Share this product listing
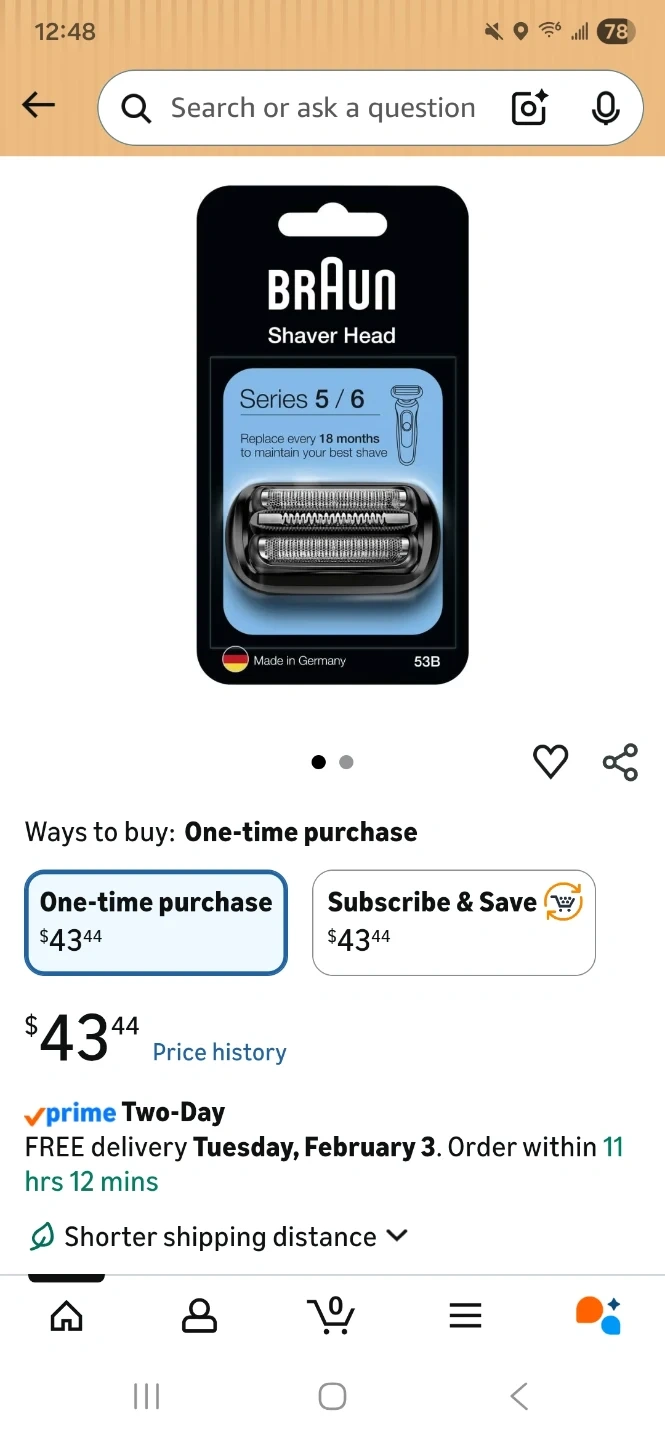 tap(620, 762)
